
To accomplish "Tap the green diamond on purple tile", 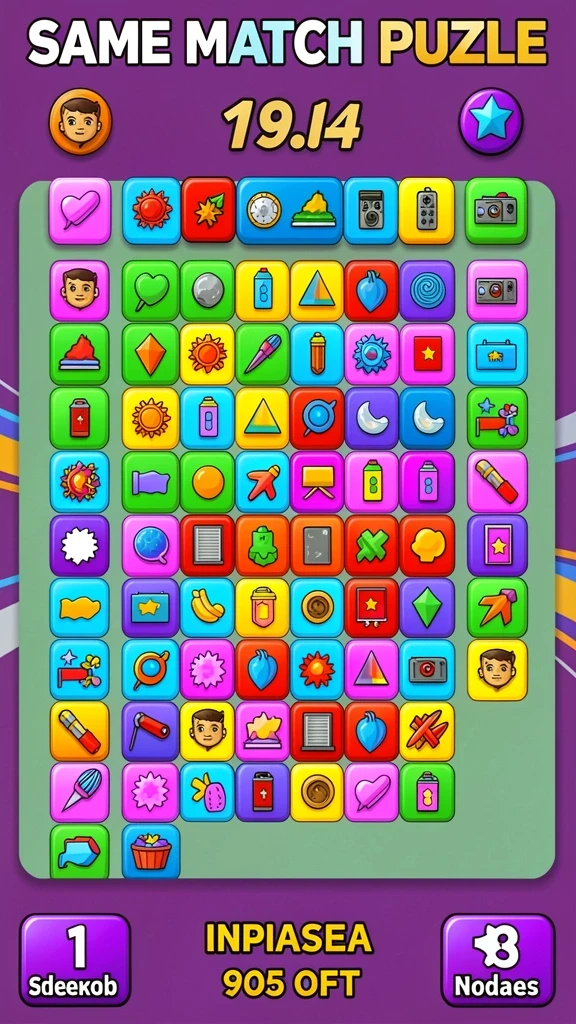I will pyautogui.click(x=426, y=607).
